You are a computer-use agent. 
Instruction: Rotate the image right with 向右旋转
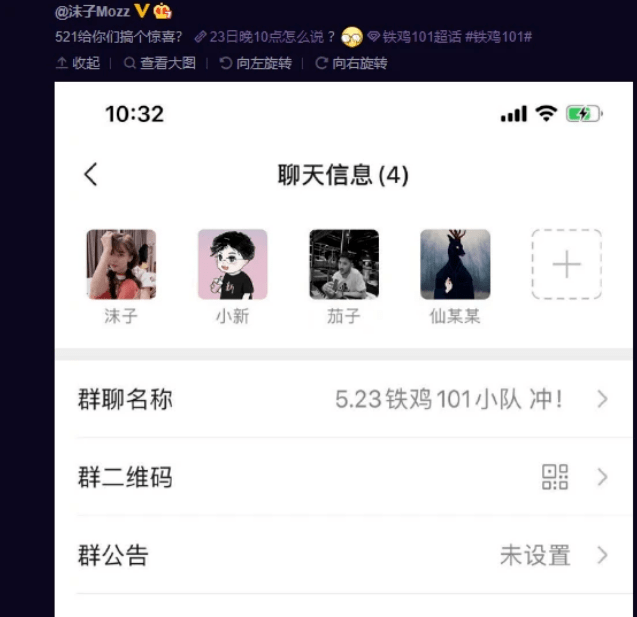[x=351, y=63]
